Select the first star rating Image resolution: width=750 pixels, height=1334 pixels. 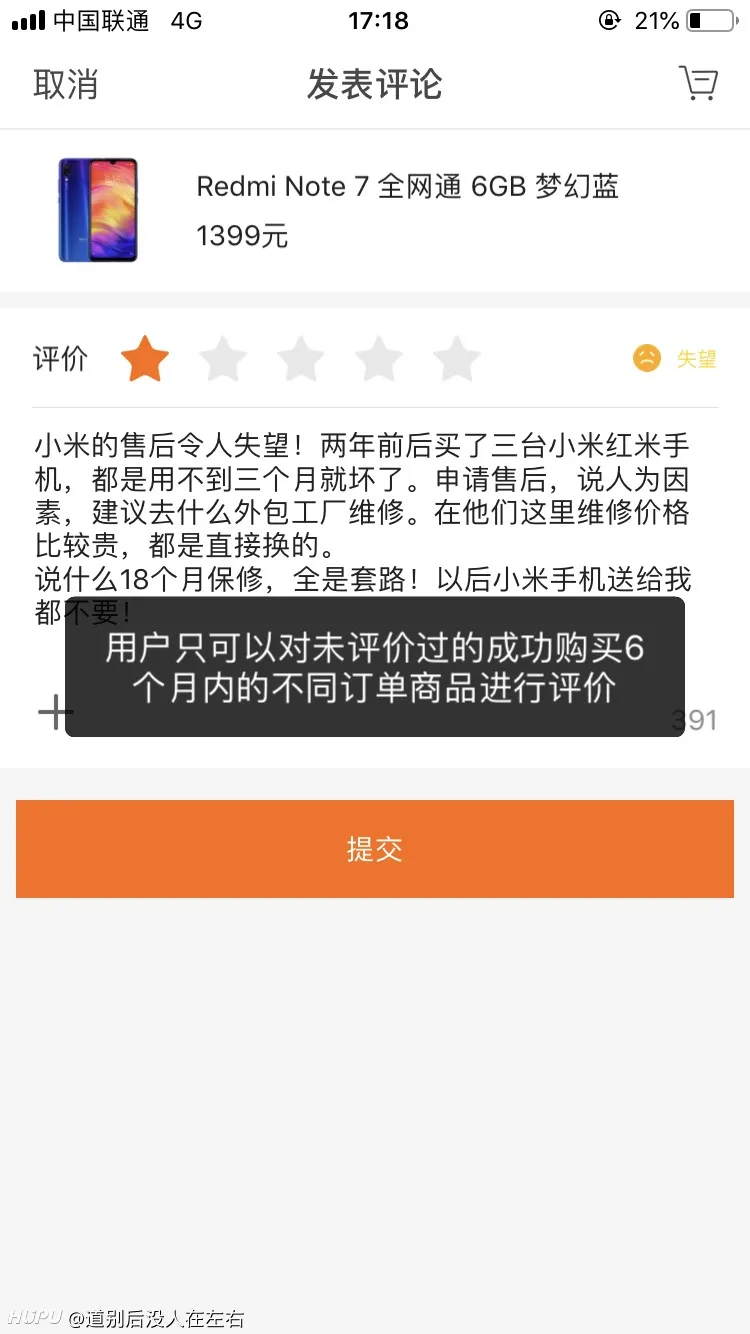[145, 359]
